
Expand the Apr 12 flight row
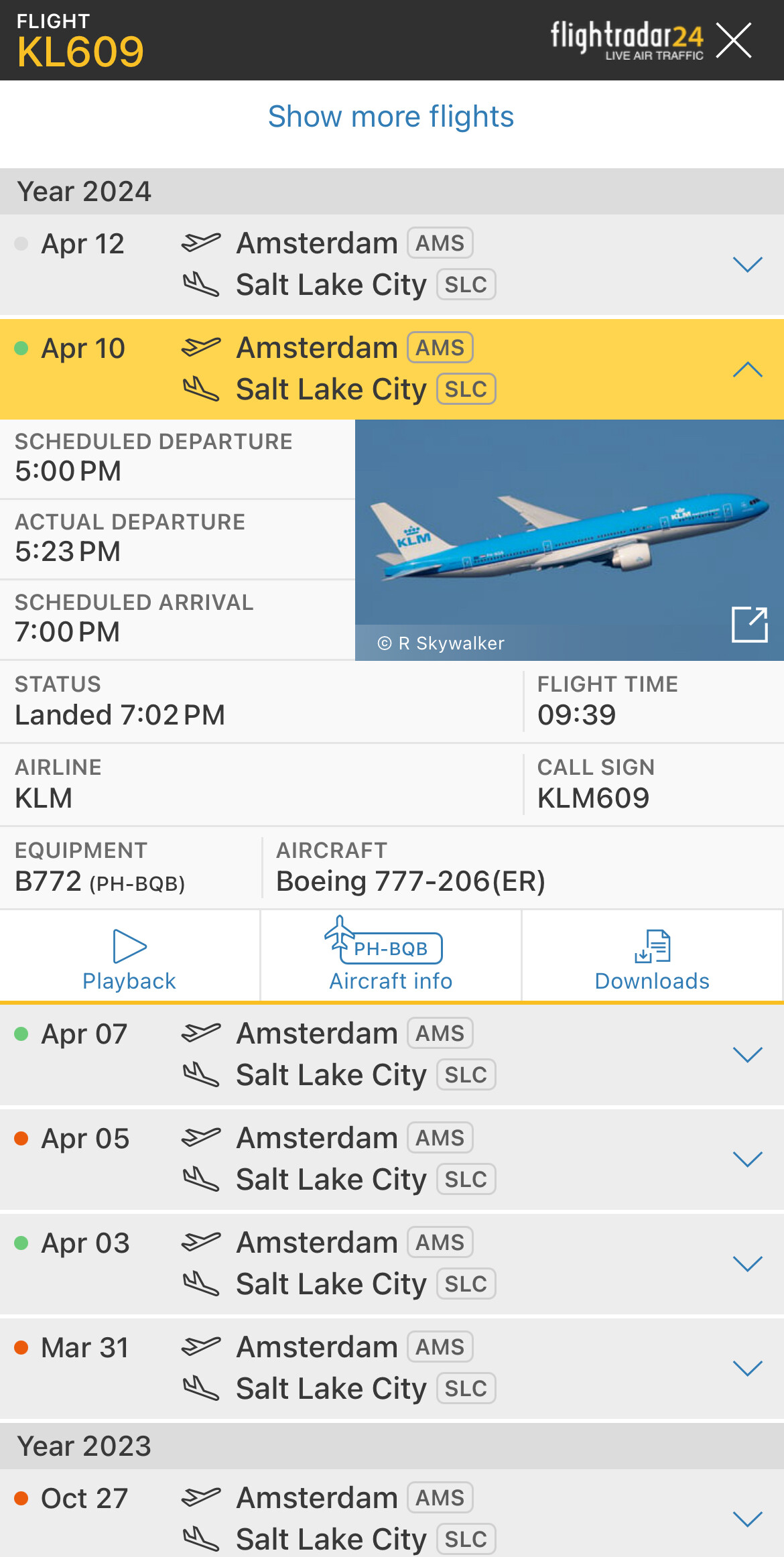[x=747, y=265]
